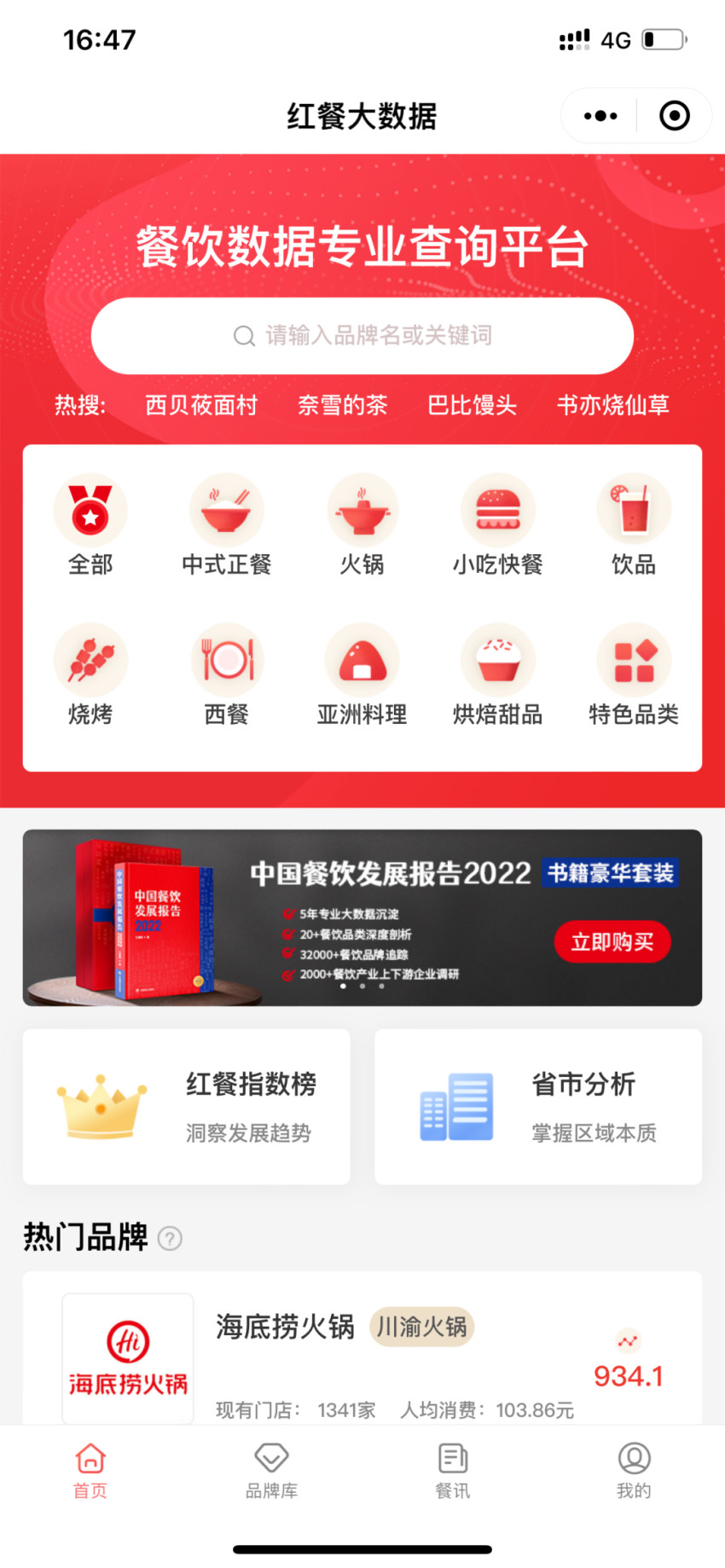The height and width of the screenshot is (1568, 725).
Task: Tap the 饮品 drinks cup icon
Action: pos(634,509)
